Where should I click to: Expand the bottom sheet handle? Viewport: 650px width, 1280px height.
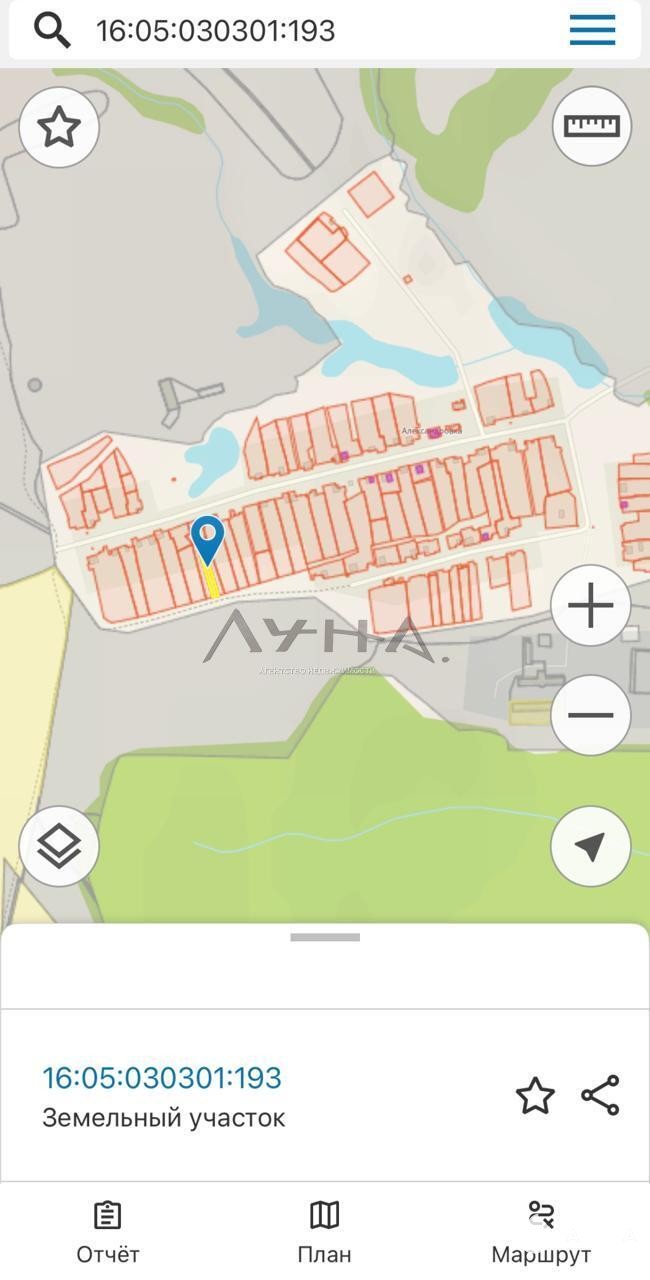(325, 938)
